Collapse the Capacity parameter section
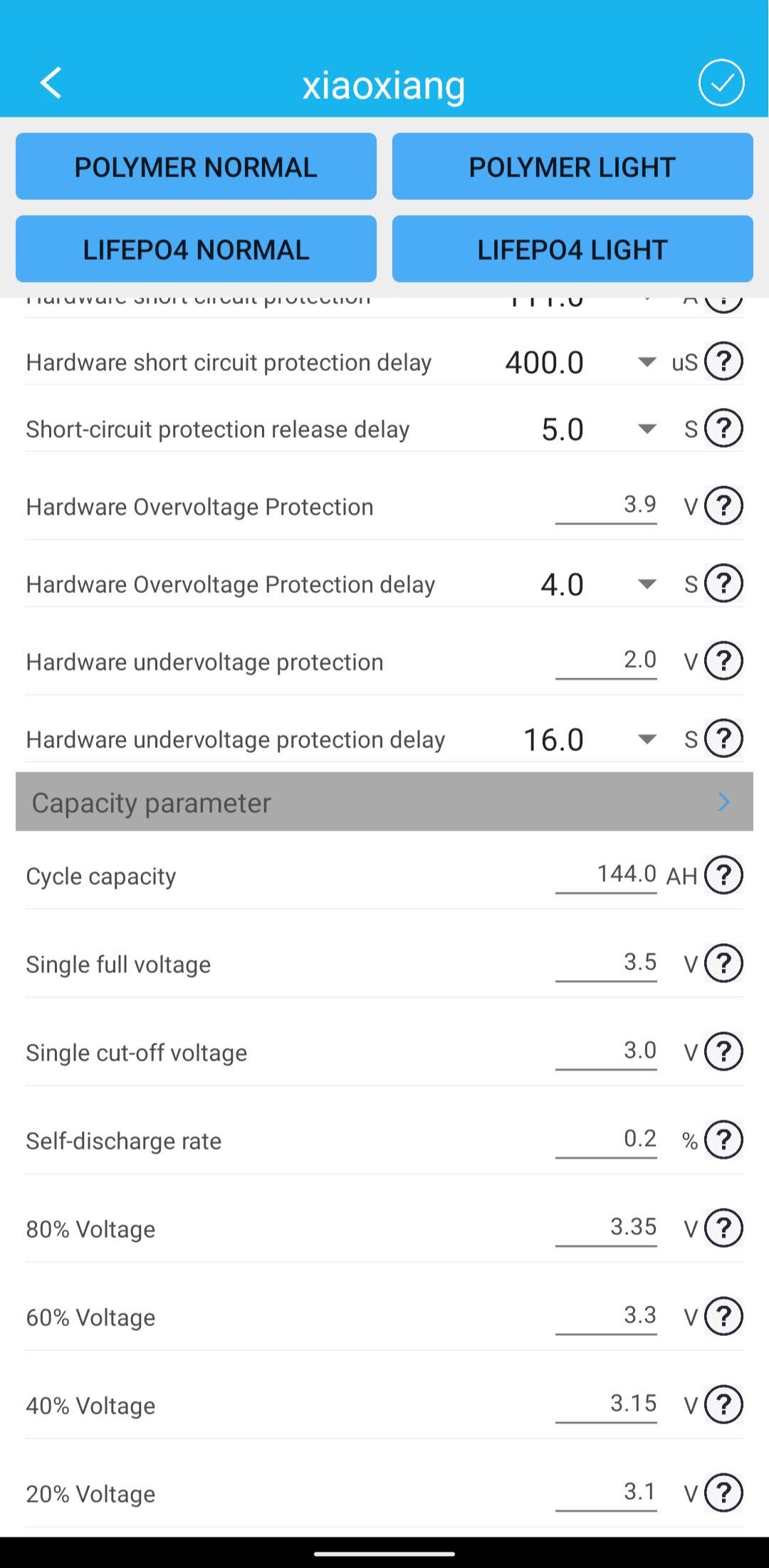The width and height of the screenshot is (769, 1568). click(723, 802)
